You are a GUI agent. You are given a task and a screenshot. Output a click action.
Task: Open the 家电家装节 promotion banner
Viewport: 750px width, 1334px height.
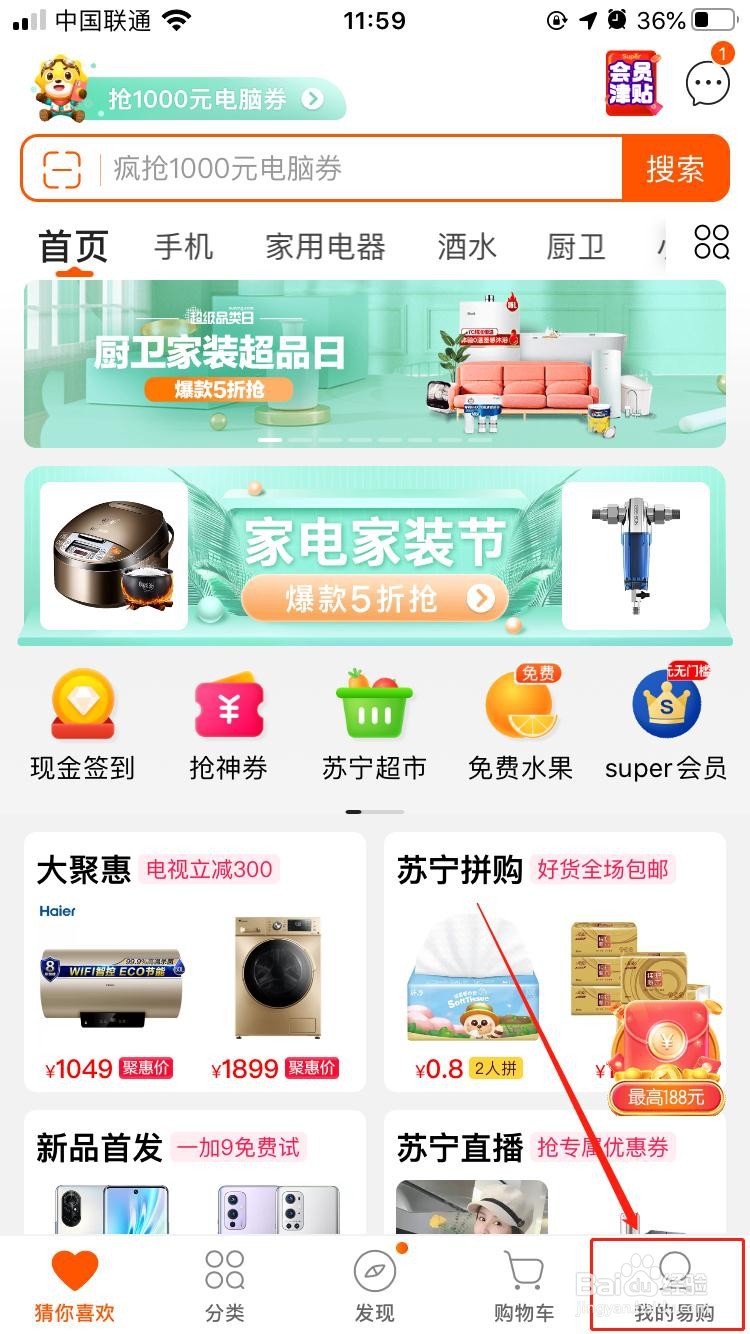coord(375,556)
